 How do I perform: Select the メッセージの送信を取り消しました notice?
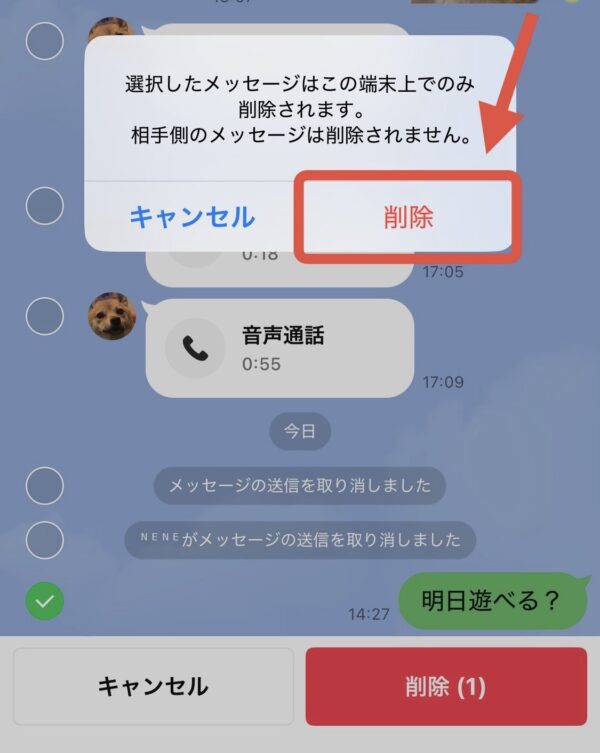pyautogui.click(x=44, y=486)
